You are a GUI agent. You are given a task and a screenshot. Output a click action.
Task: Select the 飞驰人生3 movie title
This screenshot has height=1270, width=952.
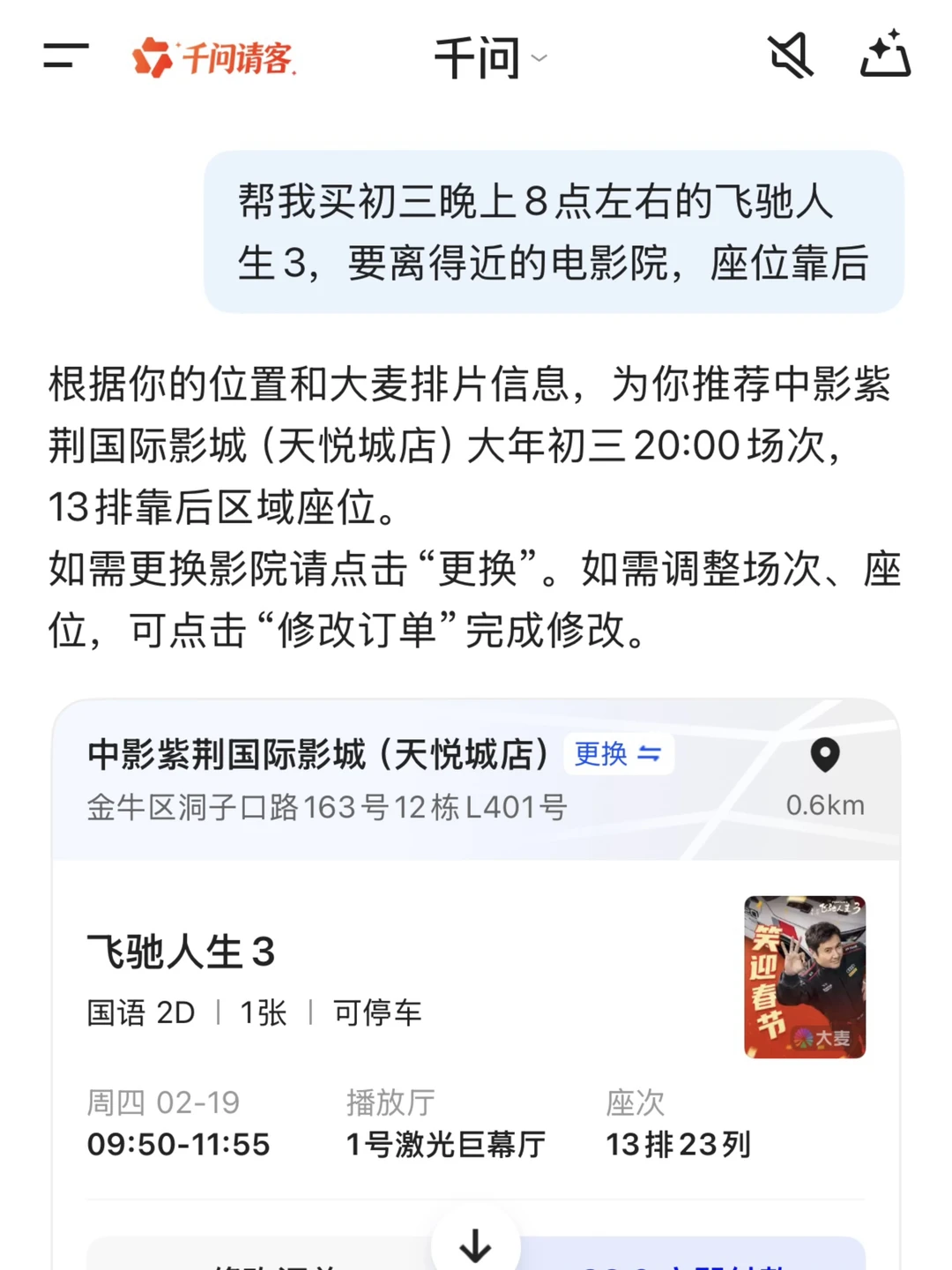tap(182, 952)
